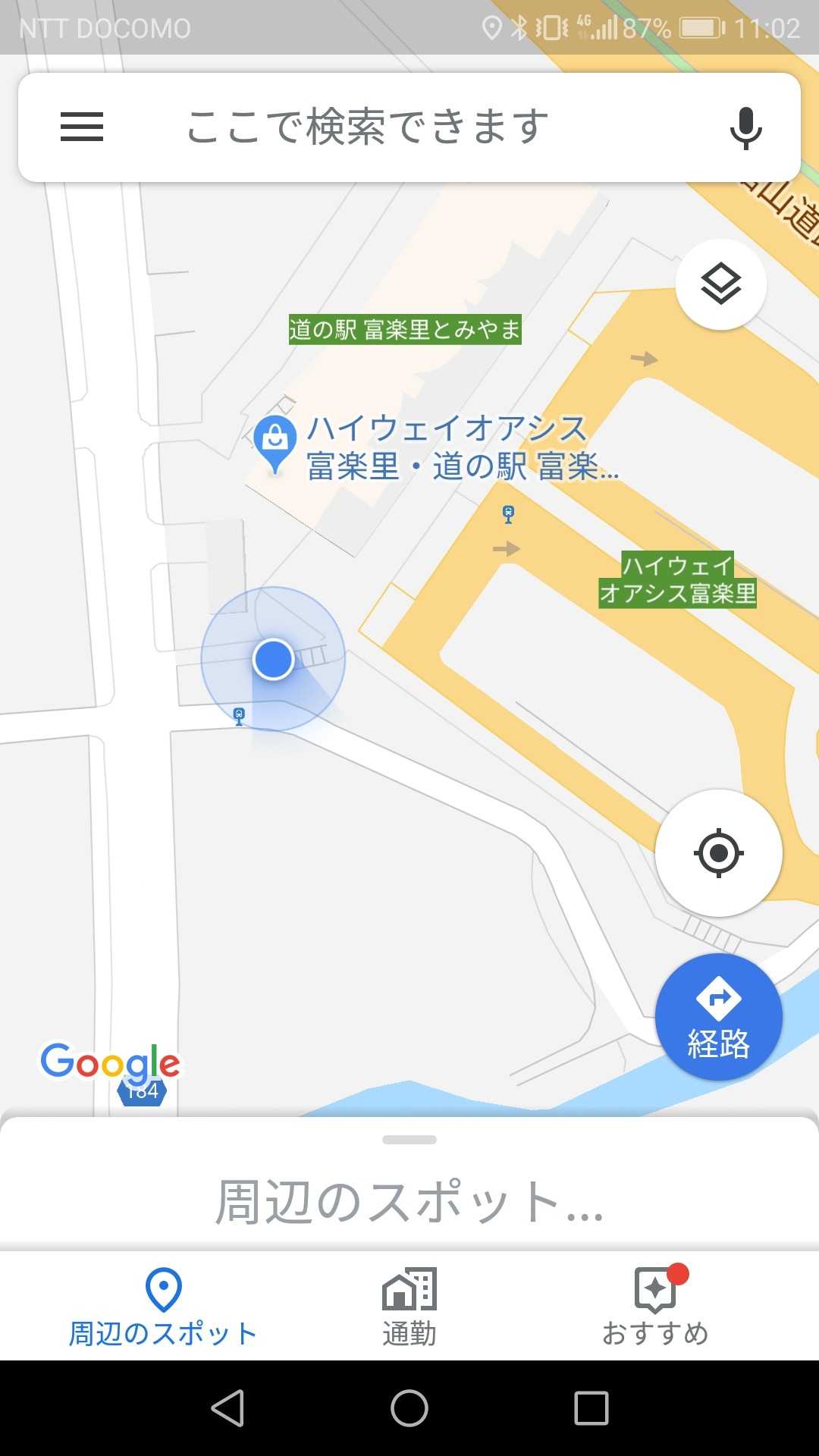This screenshot has height=1456, width=819.
Task: Switch to the 通勤 tab
Action: pos(409,1306)
